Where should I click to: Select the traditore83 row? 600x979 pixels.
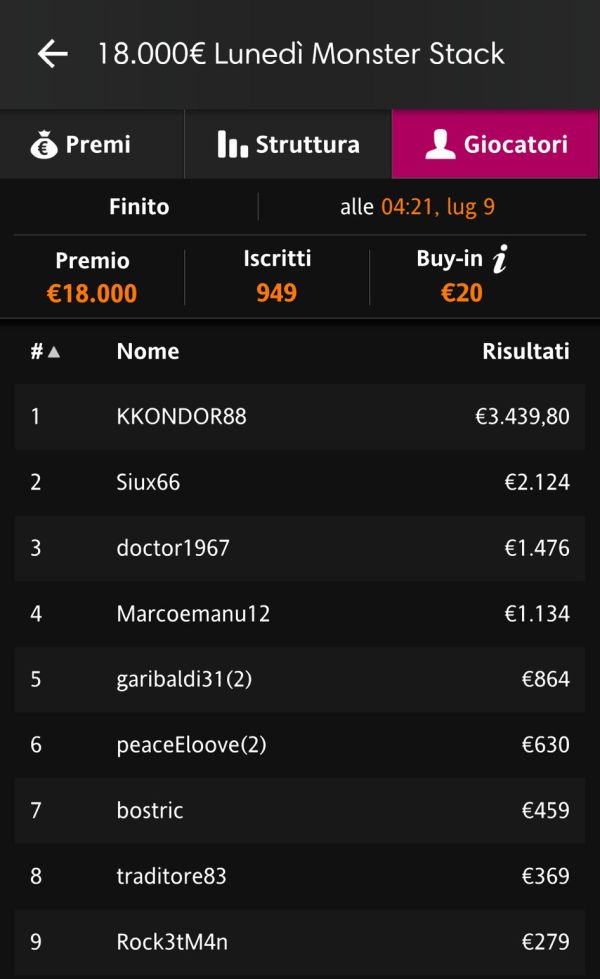300,876
